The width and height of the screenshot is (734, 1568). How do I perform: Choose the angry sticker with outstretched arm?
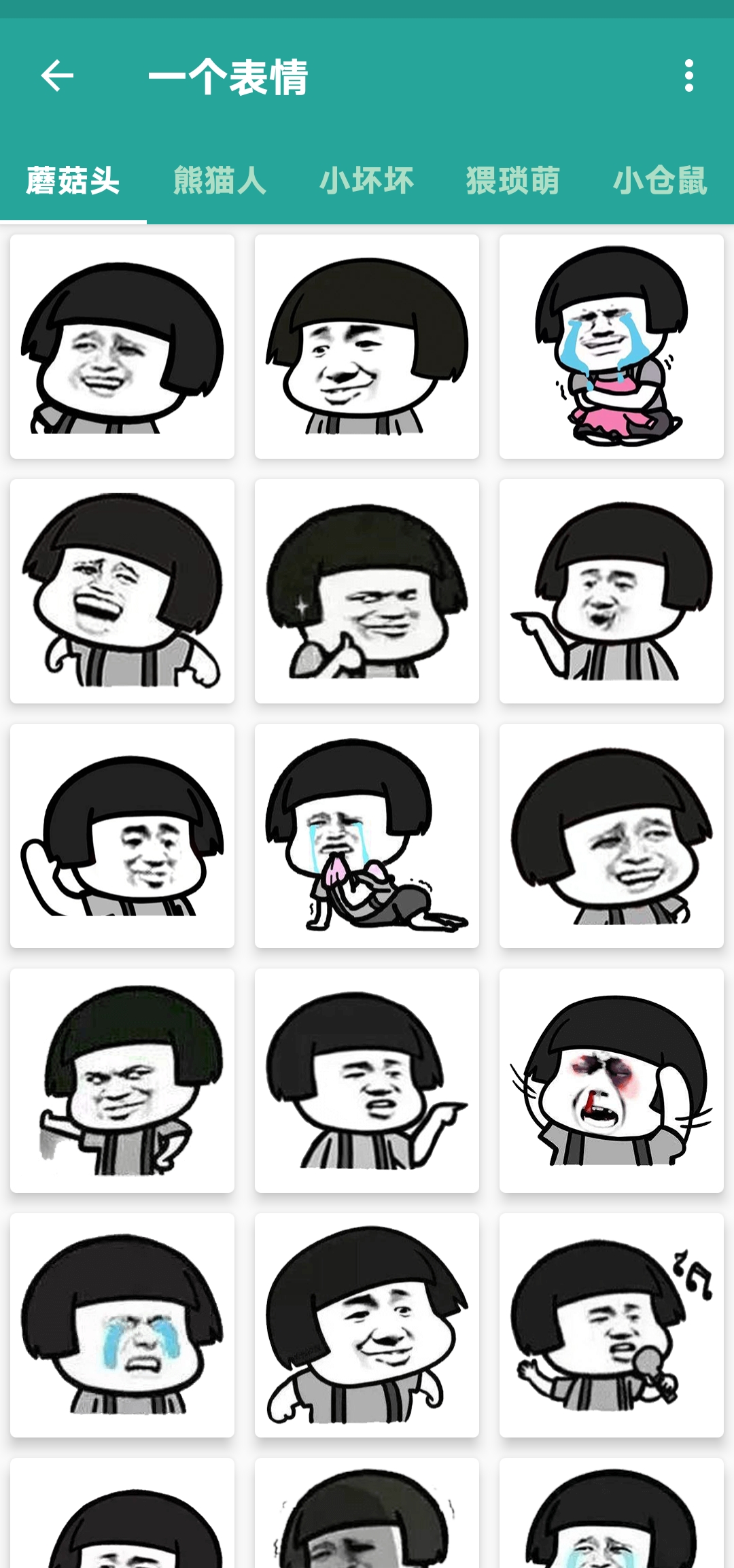pyautogui.click(x=122, y=1081)
